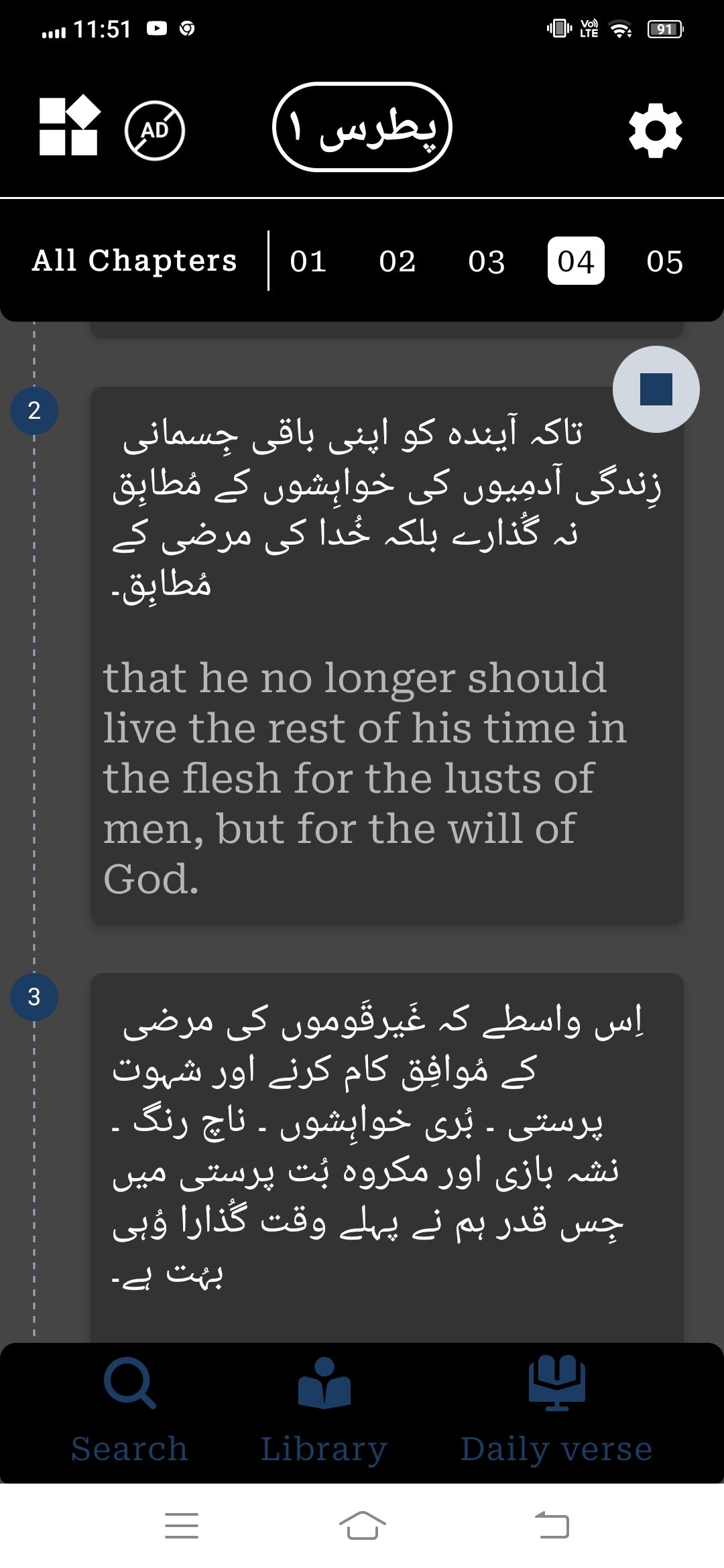Open the dashboard grid icon
Viewport: 724px width, 1568px height.
[x=69, y=127]
